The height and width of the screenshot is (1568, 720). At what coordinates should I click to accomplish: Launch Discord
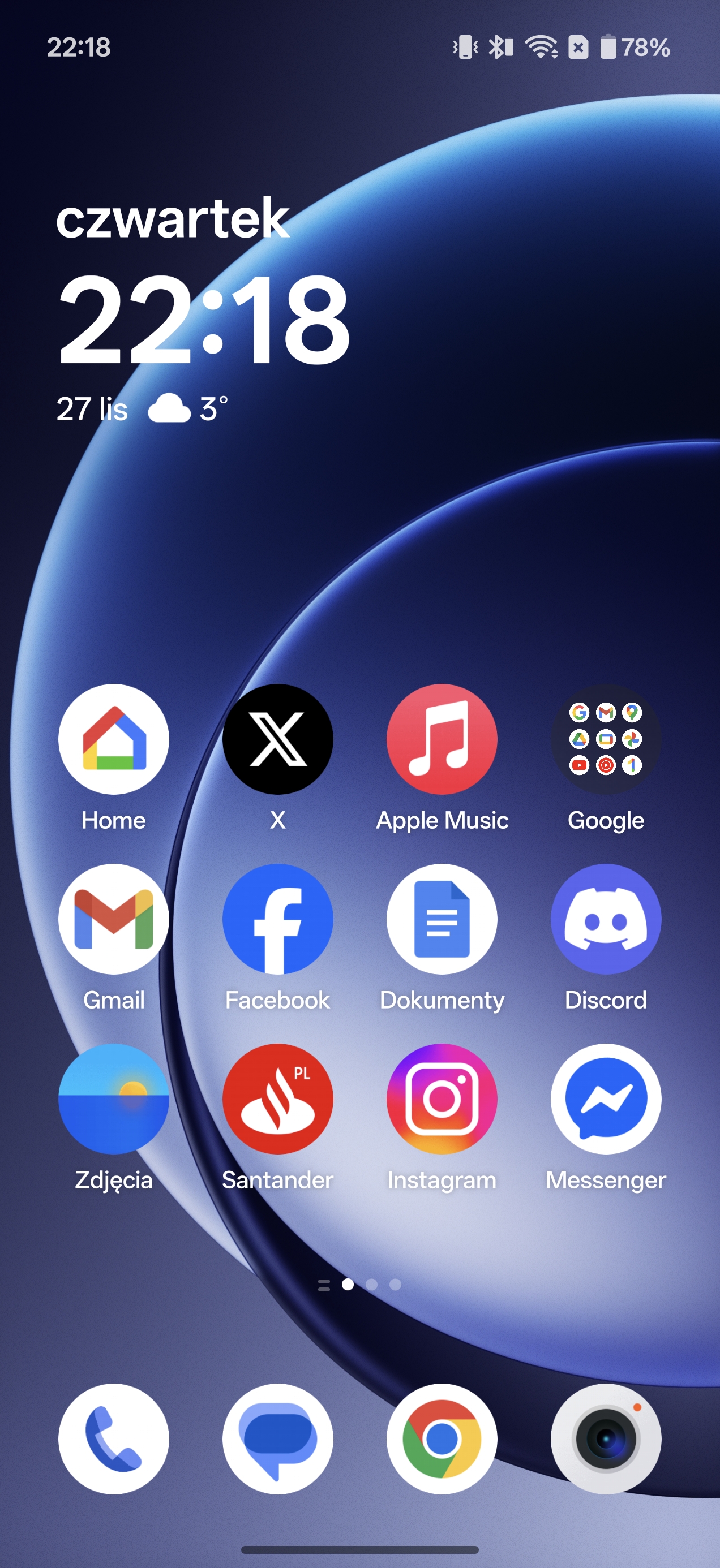pyautogui.click(x=606, y=919)
